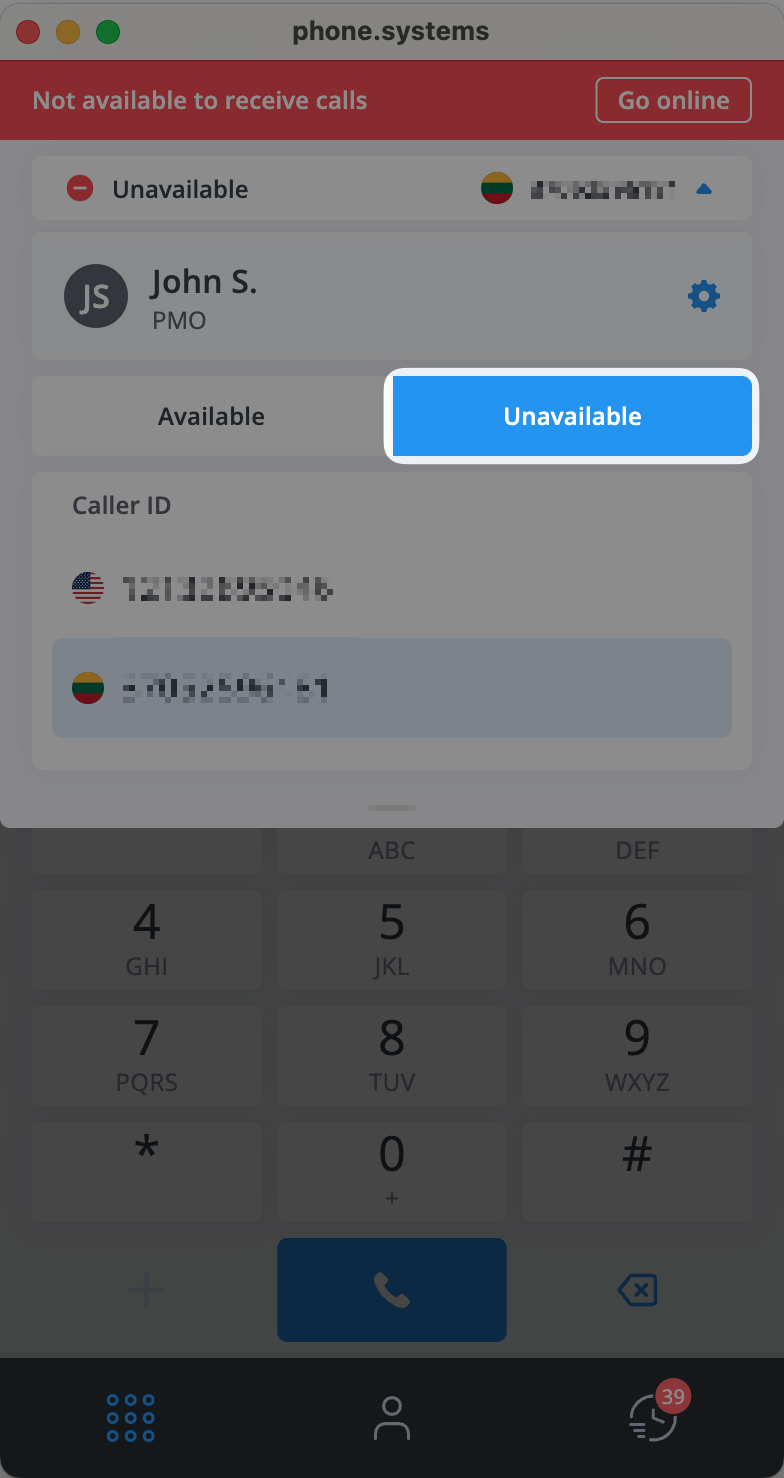Image resolution: width=784 pixels, height=1478 pixels.
Task: Delete last digit with backspace icon
Action: [x=638, y=1290]
